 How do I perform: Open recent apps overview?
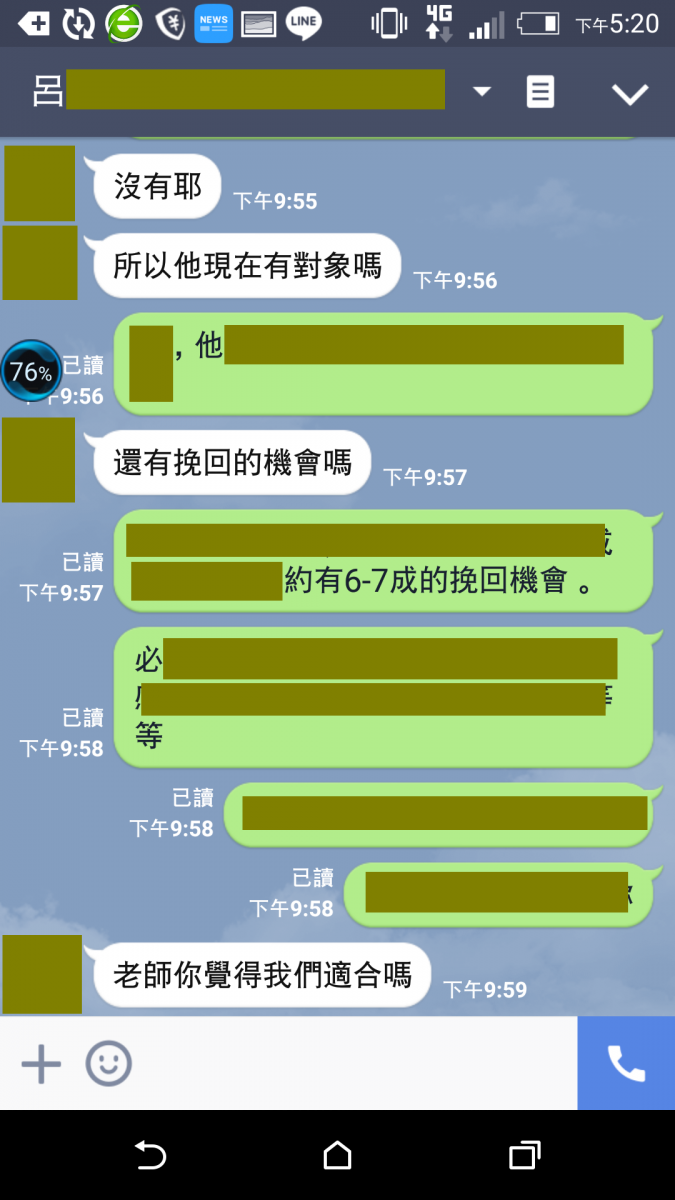click(524, 1156)
